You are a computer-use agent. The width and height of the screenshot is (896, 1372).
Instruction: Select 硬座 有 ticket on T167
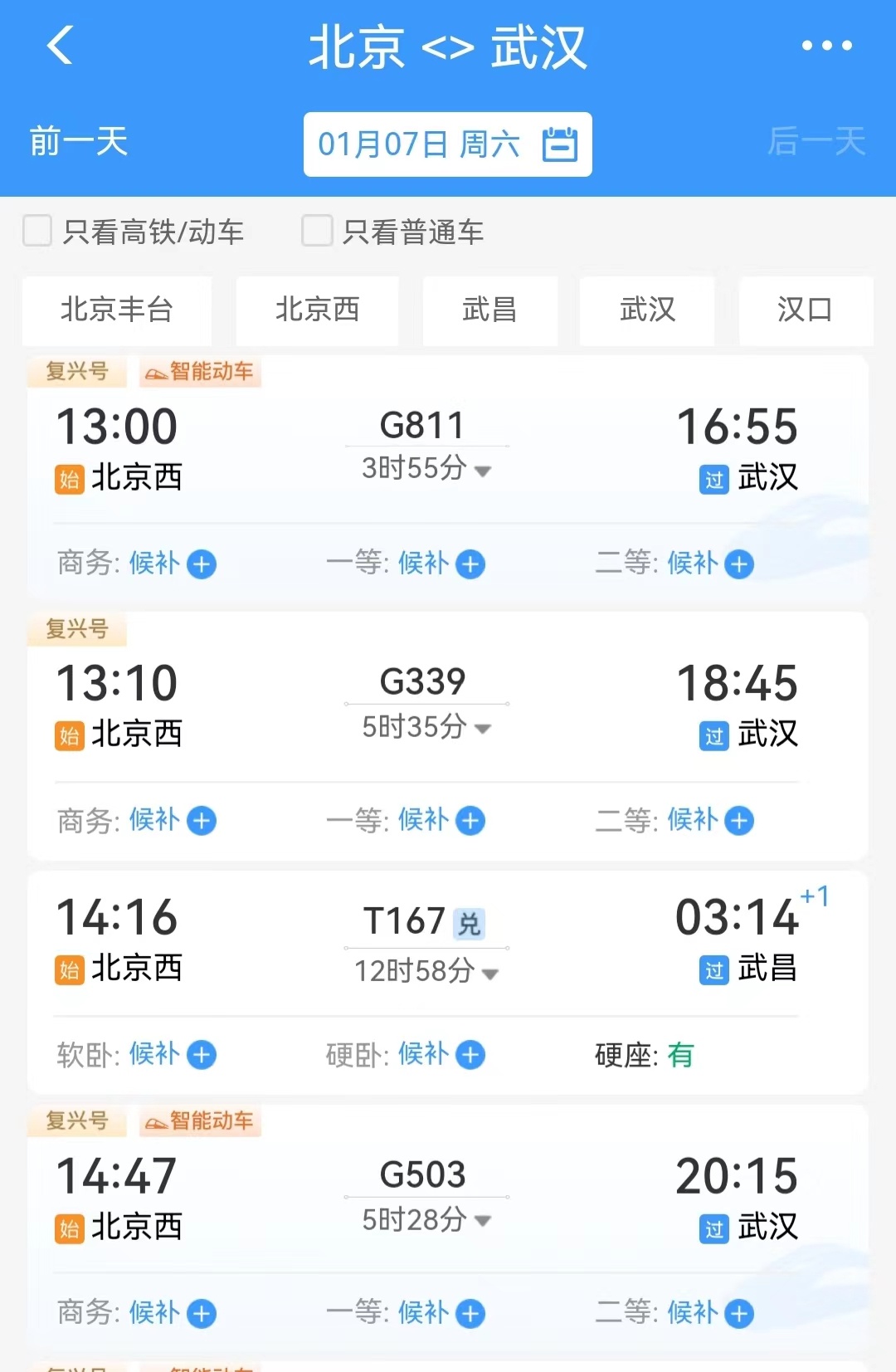click(x=645, y=1055)
